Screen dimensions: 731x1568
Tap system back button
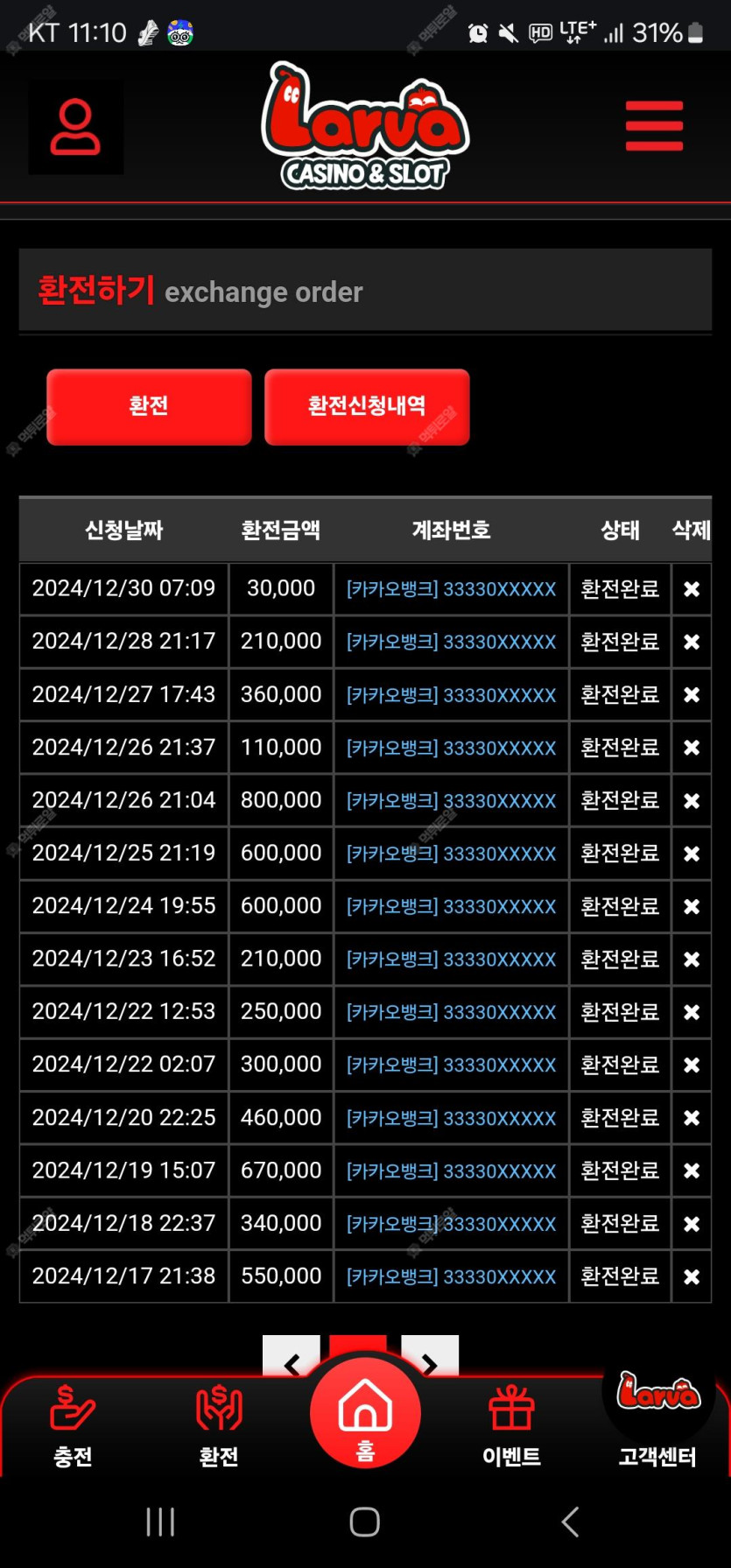[x=570, y=1522]
